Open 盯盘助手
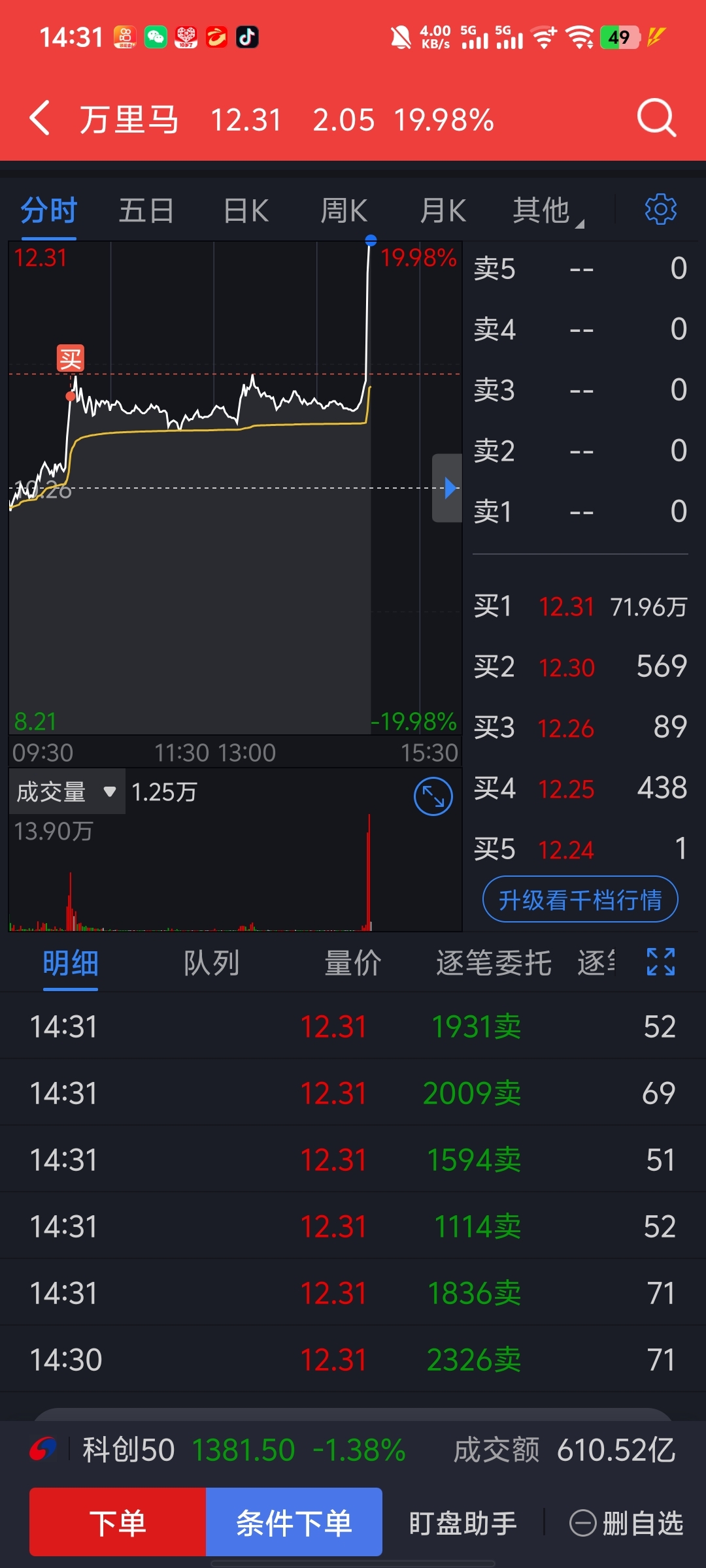The image size is (706, 1568). click(463, 1523)
